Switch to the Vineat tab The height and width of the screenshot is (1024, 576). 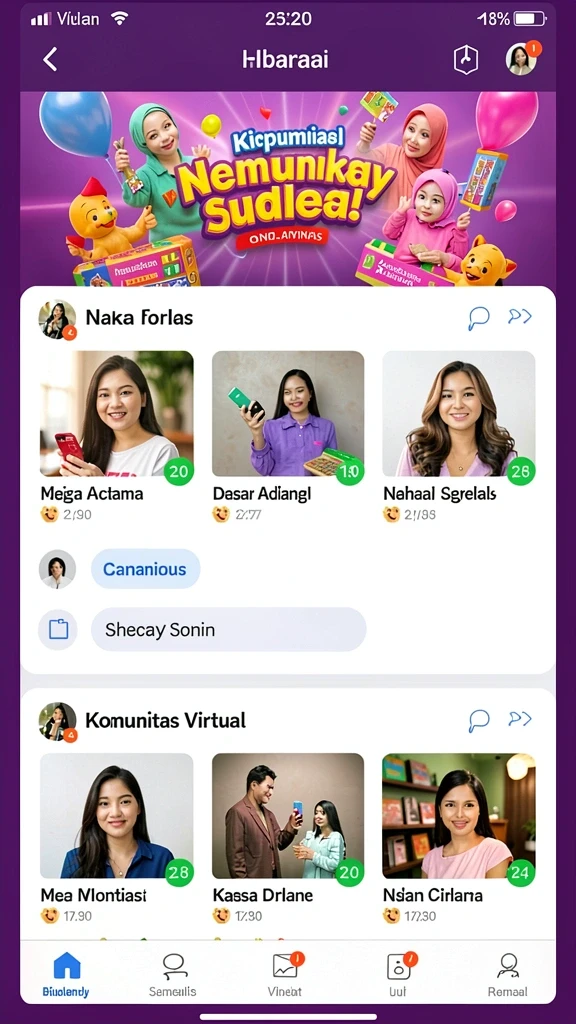(x=285, y=974)
